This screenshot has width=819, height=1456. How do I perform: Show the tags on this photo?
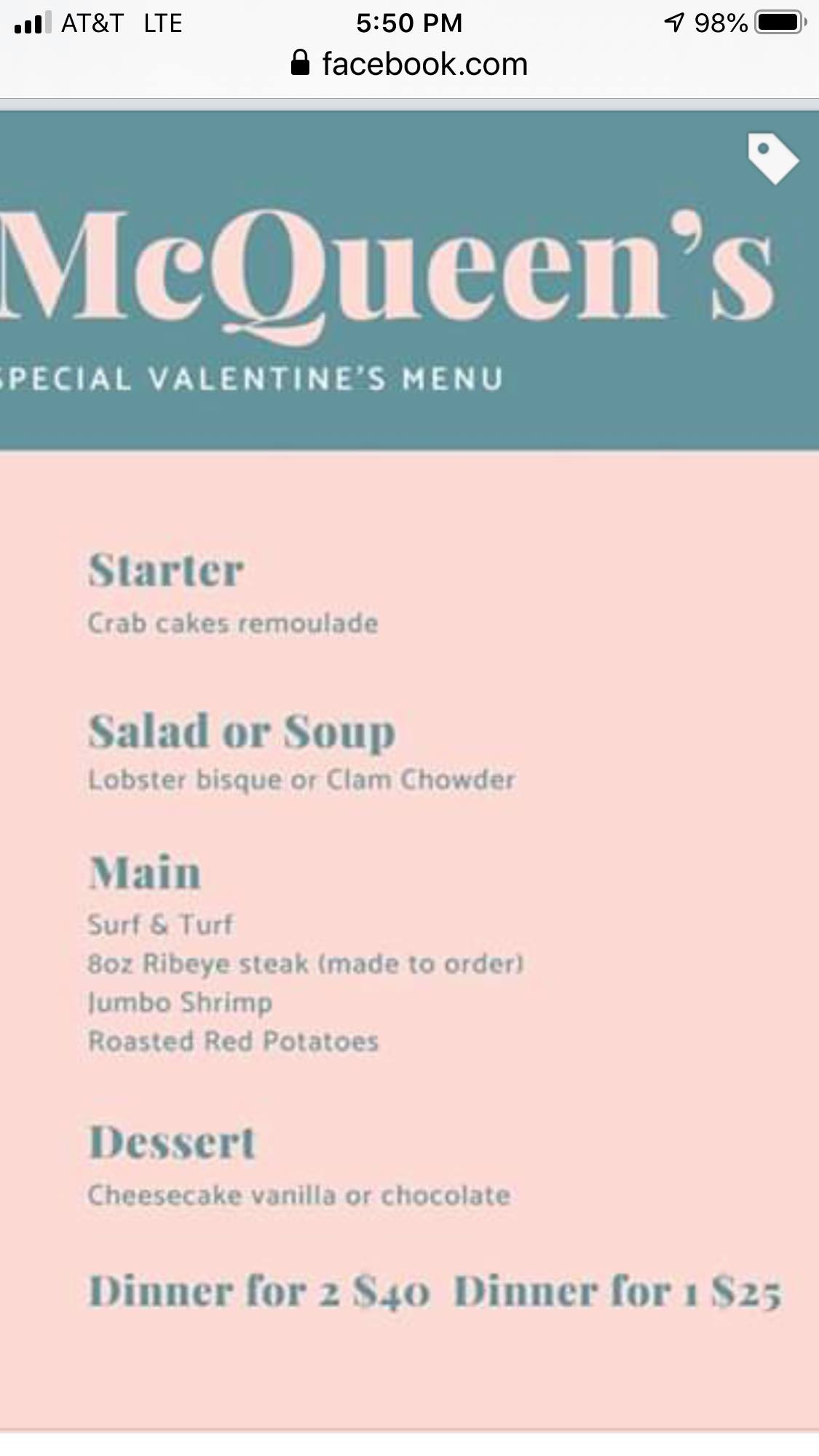coord(772,158)
